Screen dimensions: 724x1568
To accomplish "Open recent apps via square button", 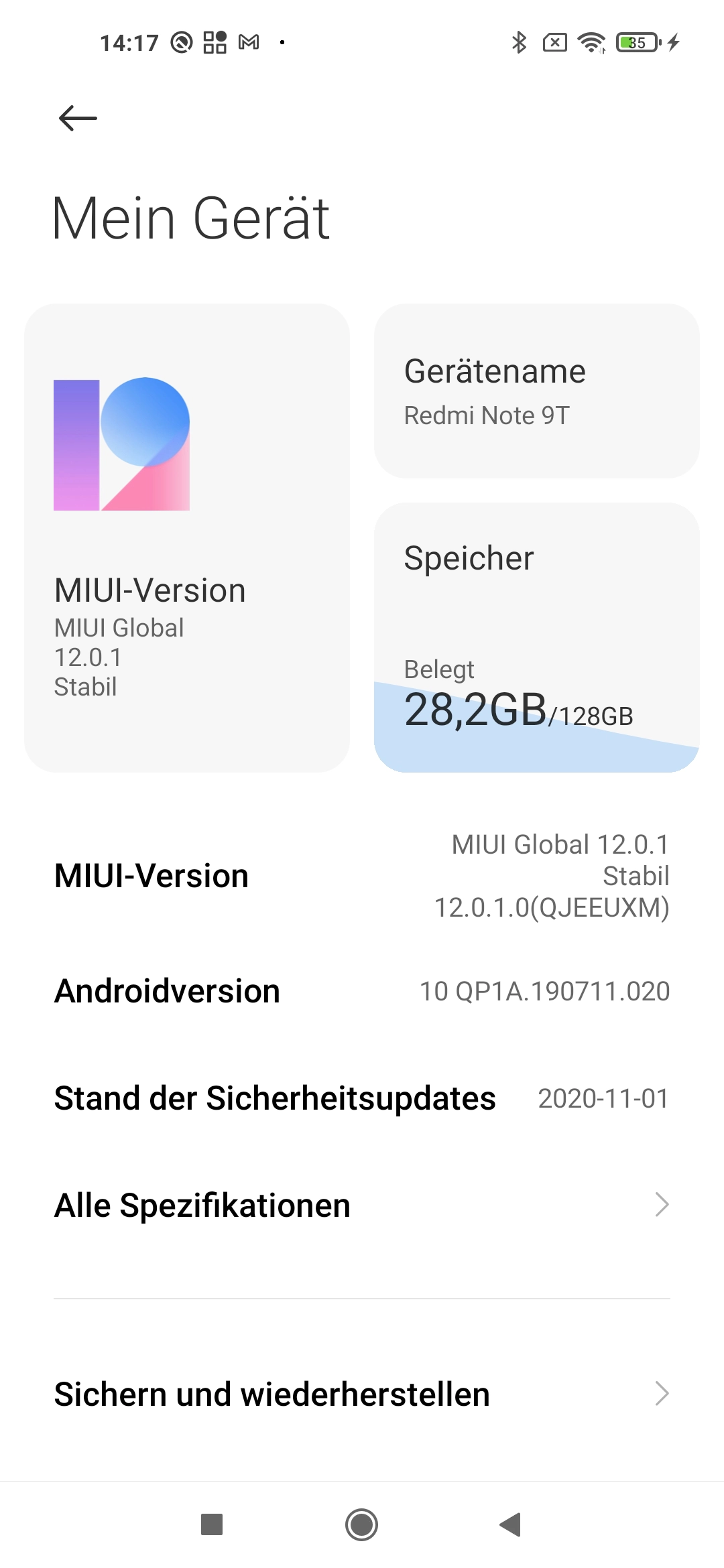I will click(212, 1525).
